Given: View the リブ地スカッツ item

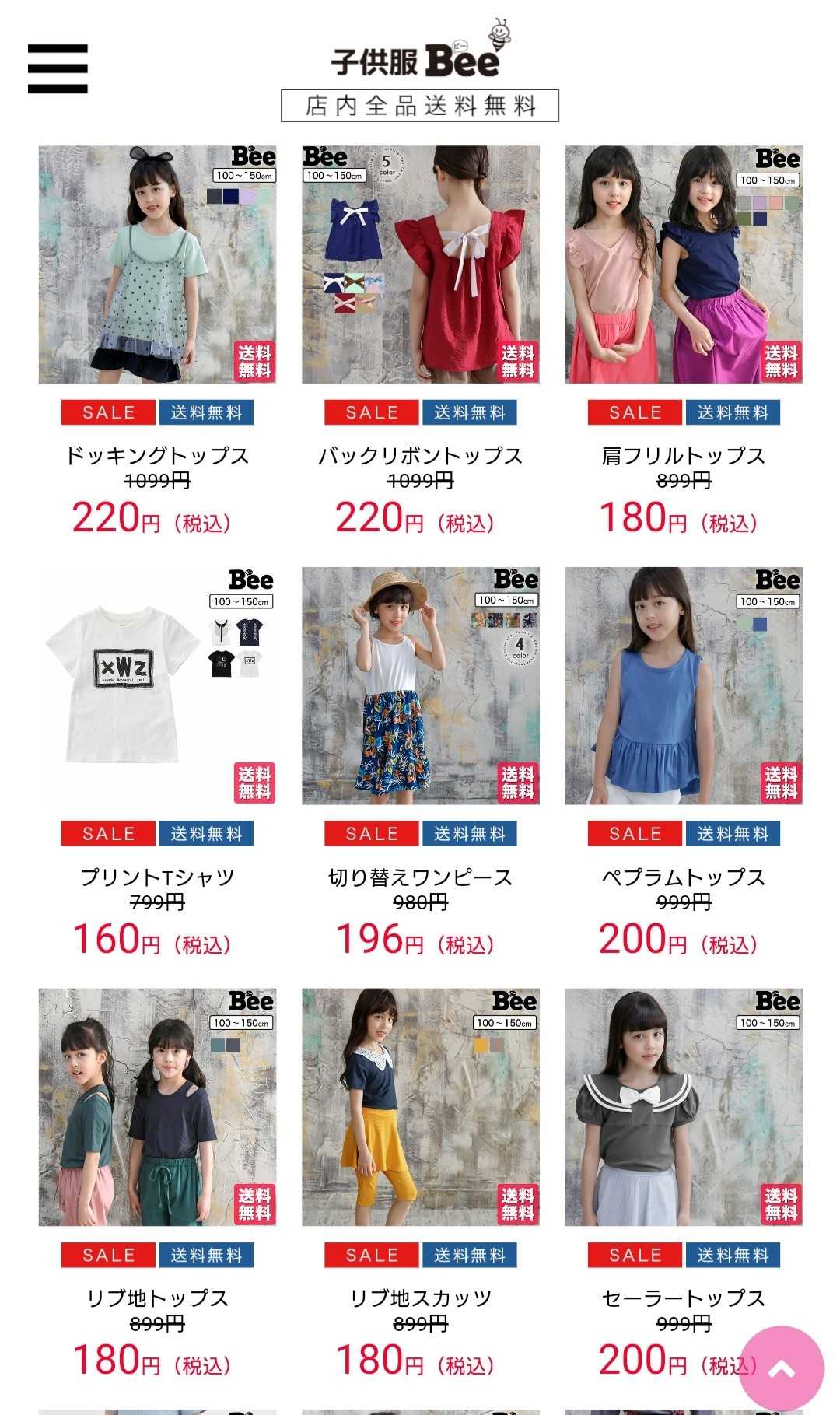Looking at the screenshot, I should tap(420, 1107).
